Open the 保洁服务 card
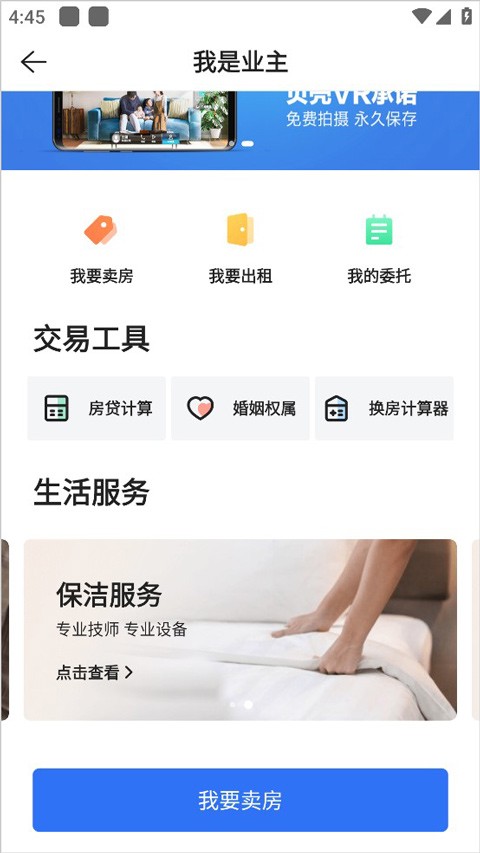This screenshot has width=480, height=853. (240, 629)
